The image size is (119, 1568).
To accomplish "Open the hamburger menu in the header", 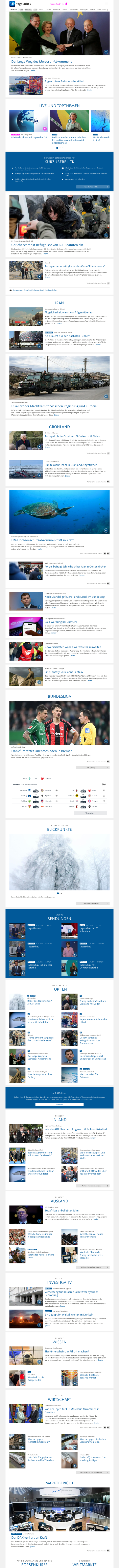I will click(x=107, y=4).
